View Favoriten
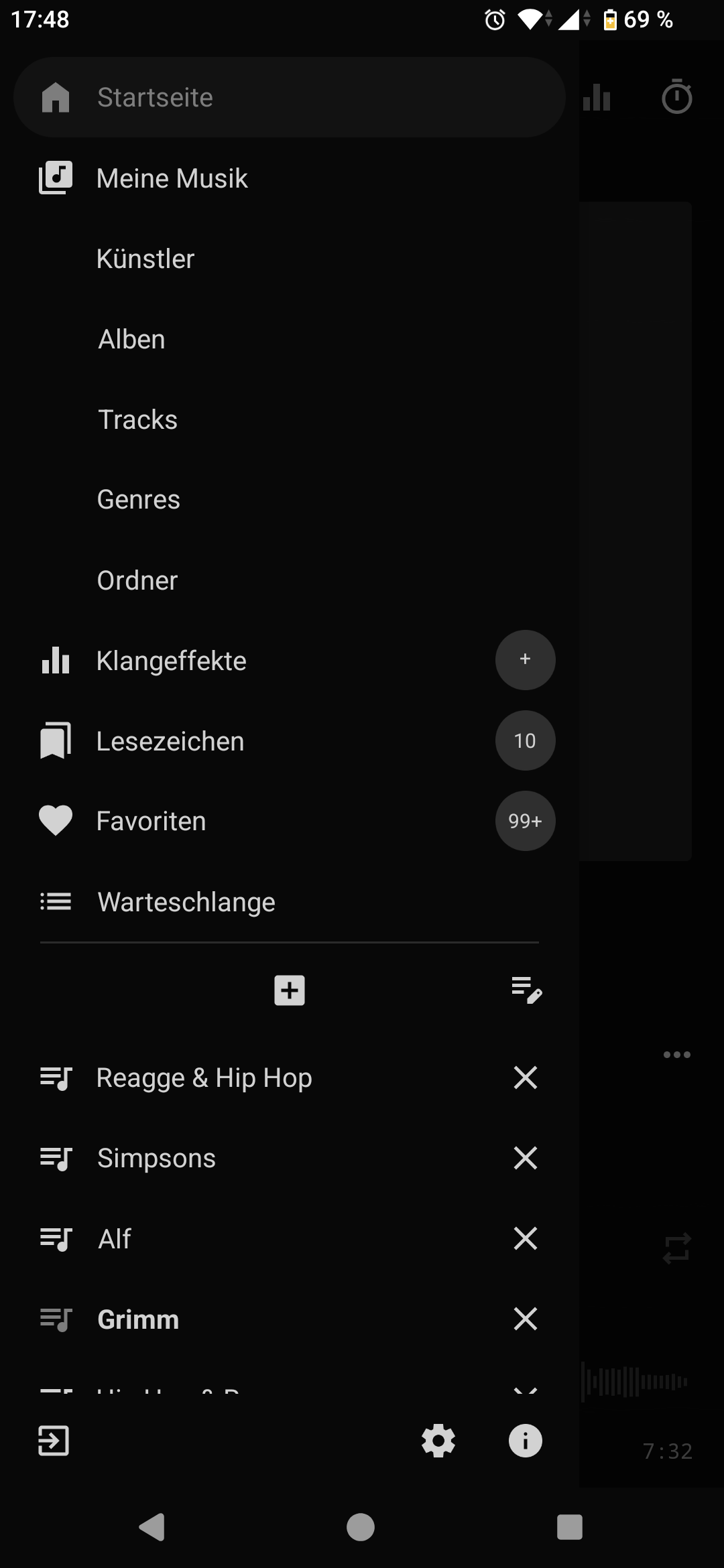Image resolution: width=724 pixels, height=1568 pixels. tap(151, 822)
